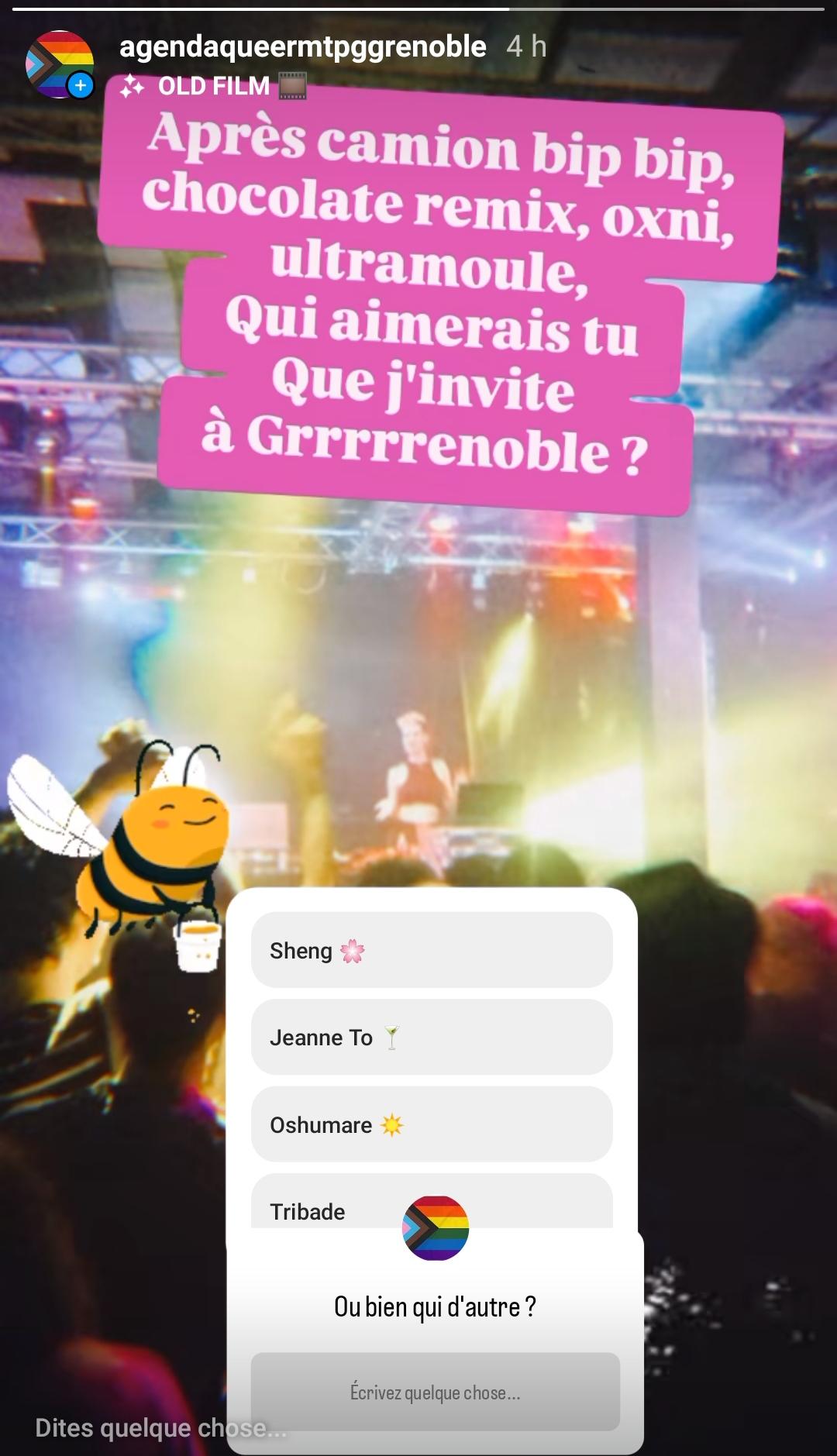Try the OLD FILM effect

pos(213,86)
